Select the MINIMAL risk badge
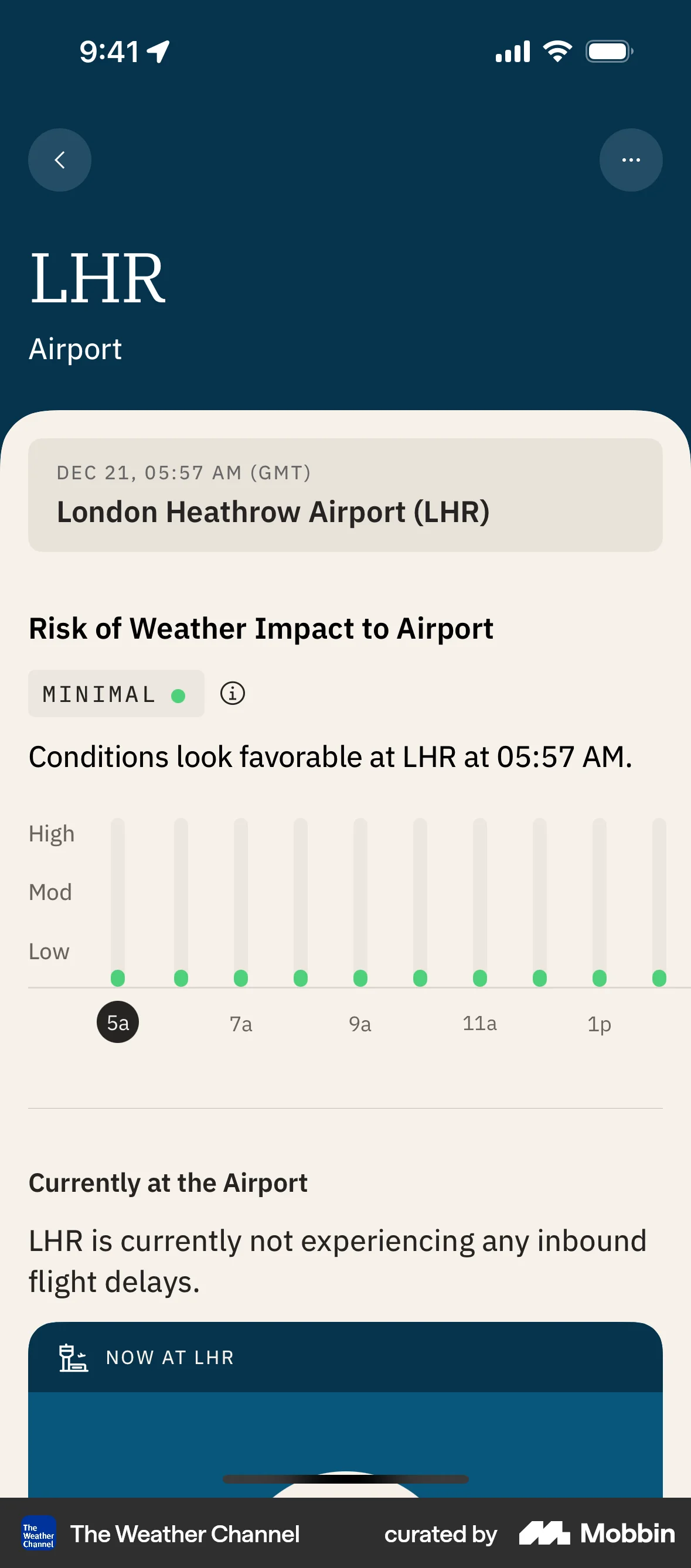The height and width of the screenshot is (1568, 691). (x=115, y=693)
